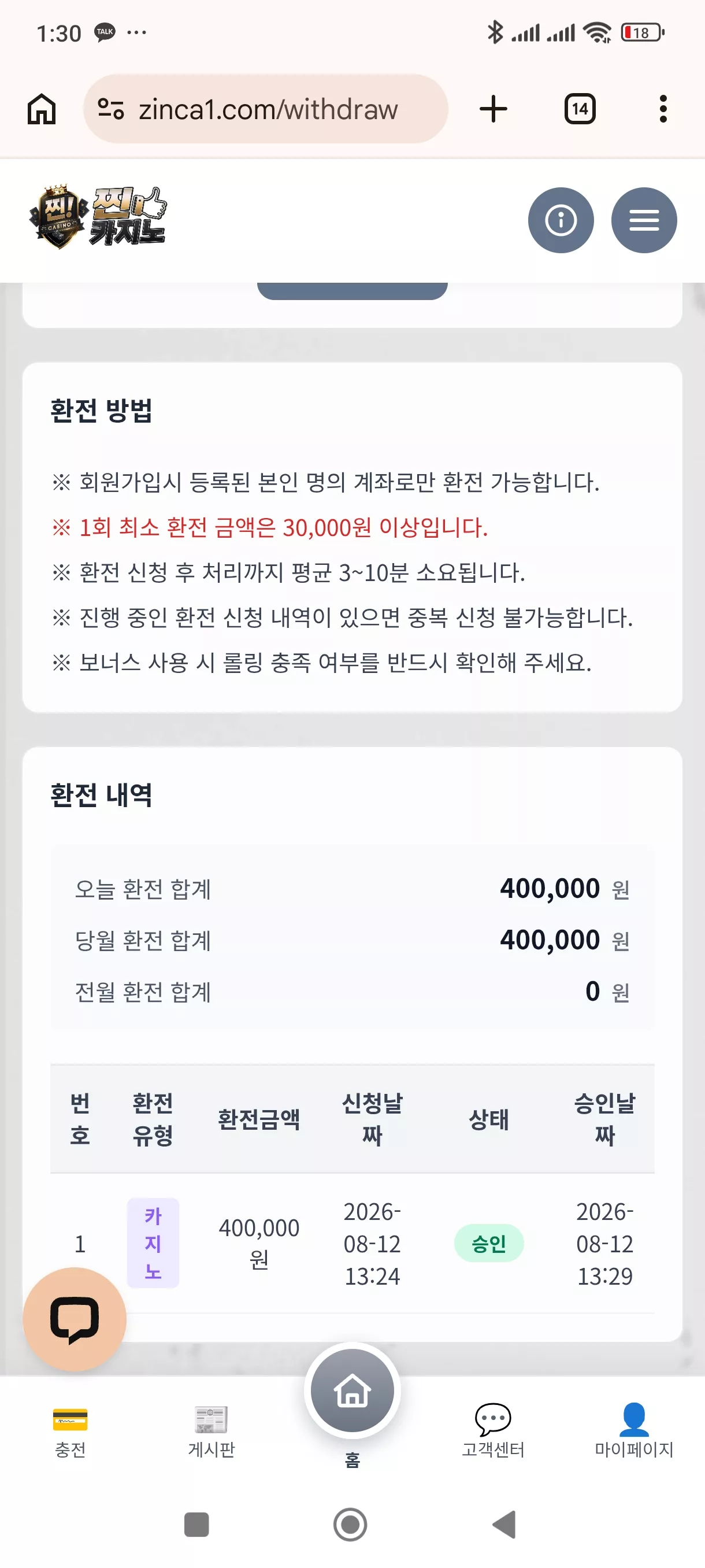Open the browser home page button

coord(42,110)
